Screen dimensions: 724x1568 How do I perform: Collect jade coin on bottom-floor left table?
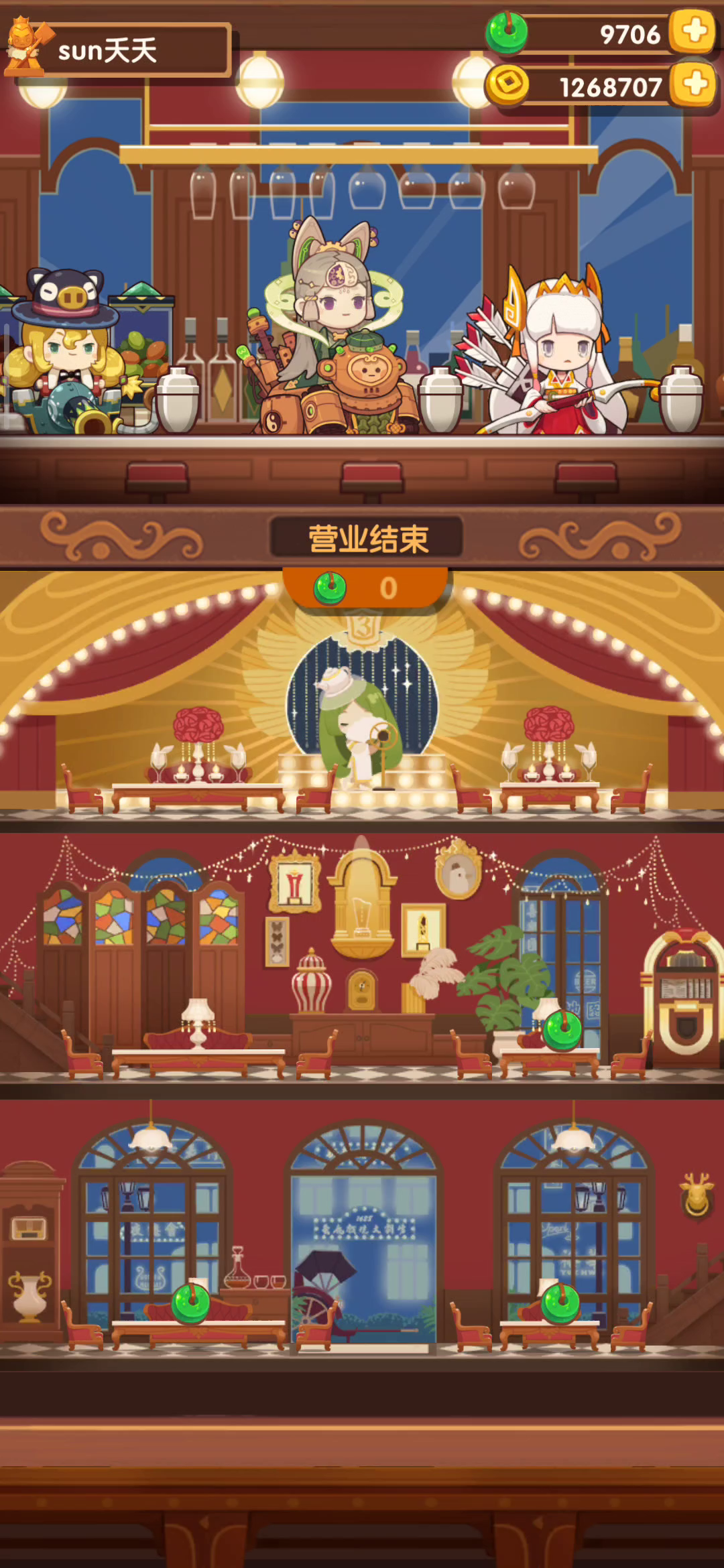191,1303
